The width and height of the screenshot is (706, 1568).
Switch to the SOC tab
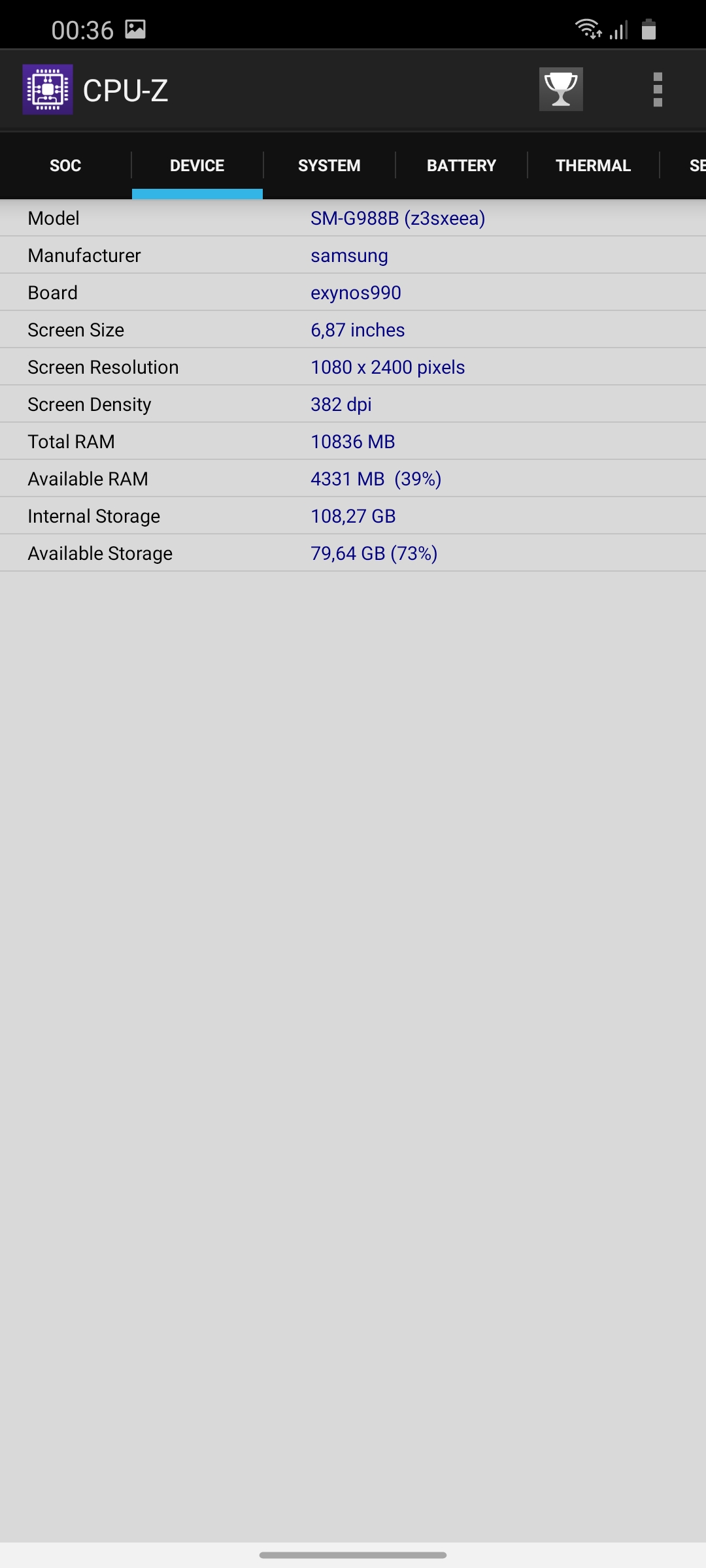(x=65, y=165)
